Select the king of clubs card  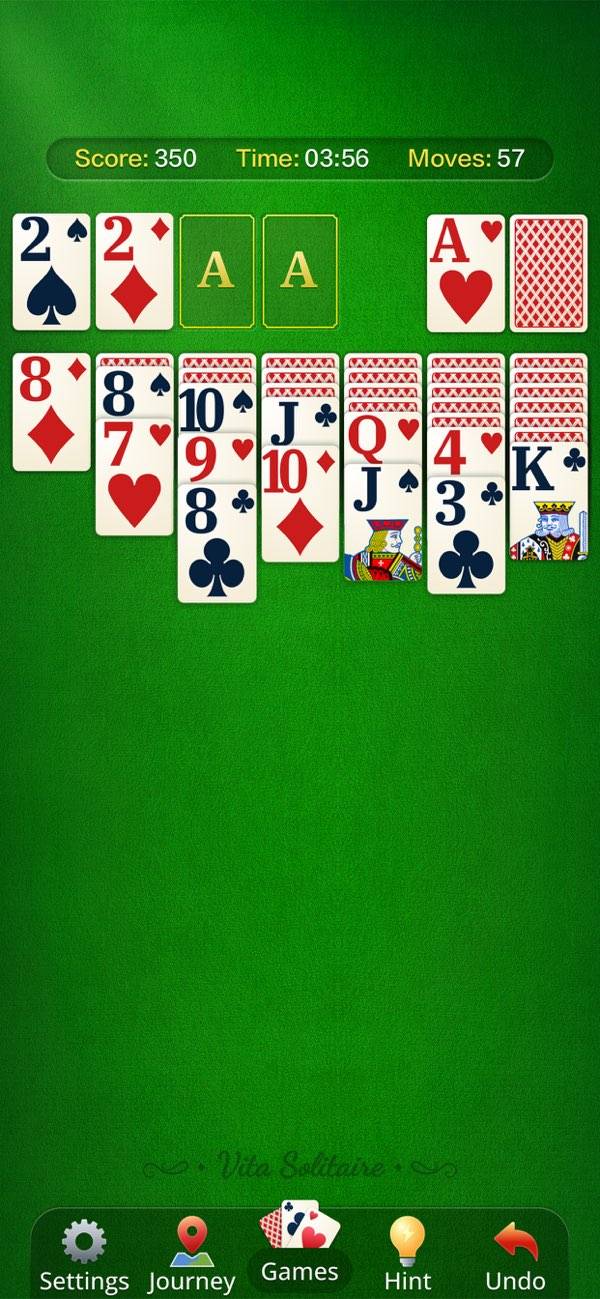pyautogui.click(x=548, y=502)
